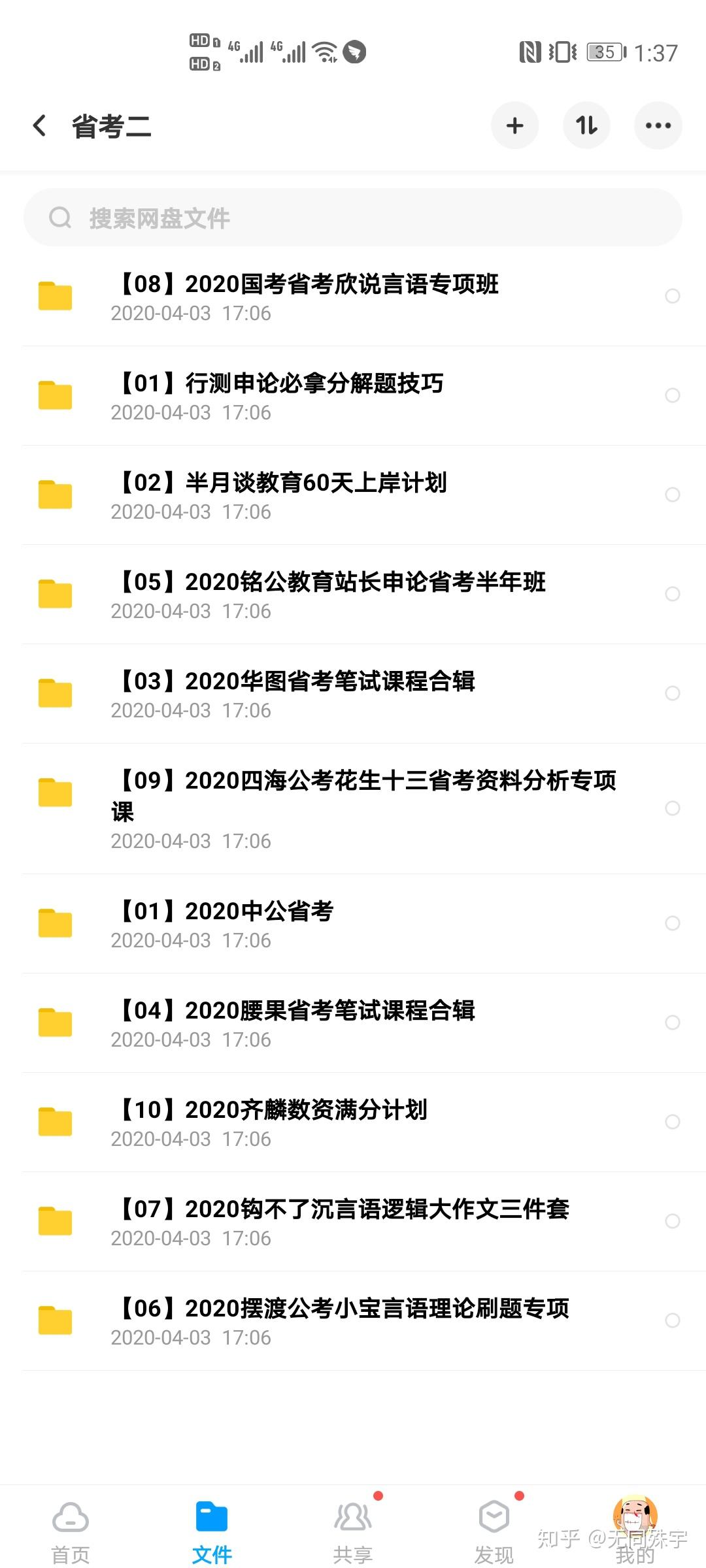Tap the plus add button
Viewport: 706px width, 1568px height.
coord(515,125)
